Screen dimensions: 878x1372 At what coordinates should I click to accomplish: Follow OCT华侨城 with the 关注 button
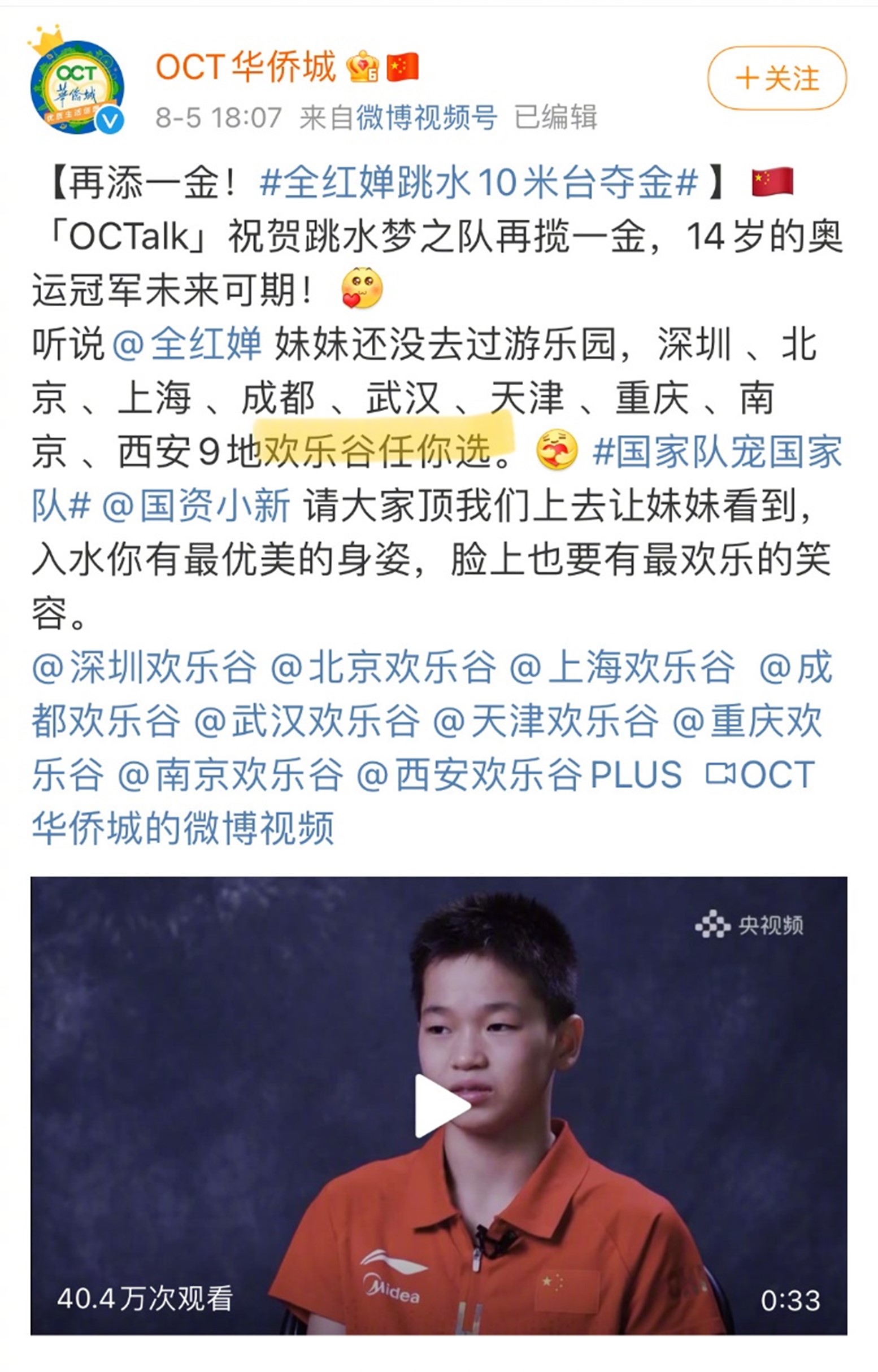point(776,78)
